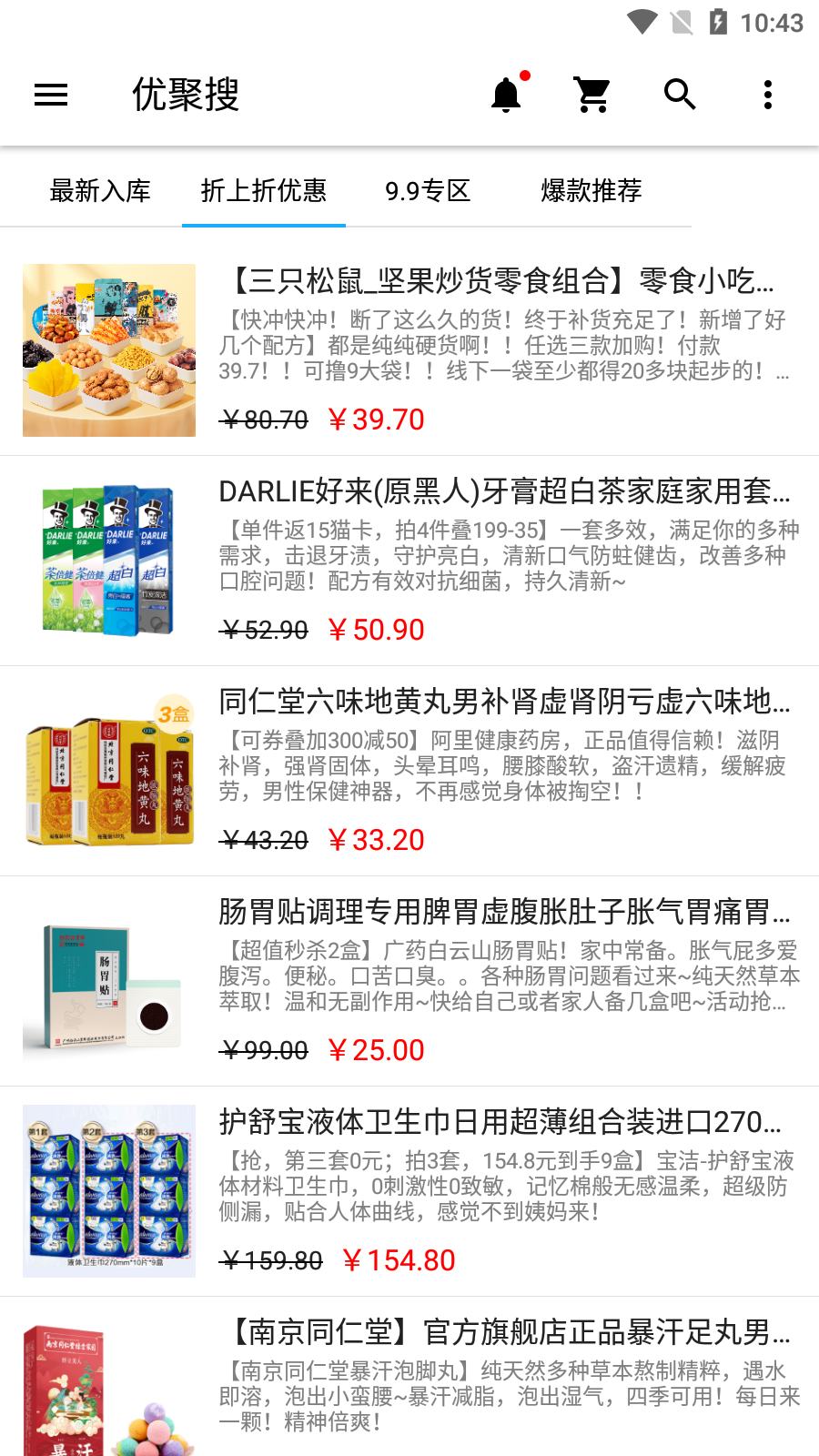Open the three-dot overflow menu
819x1456 pixels.
coord(768,95)
